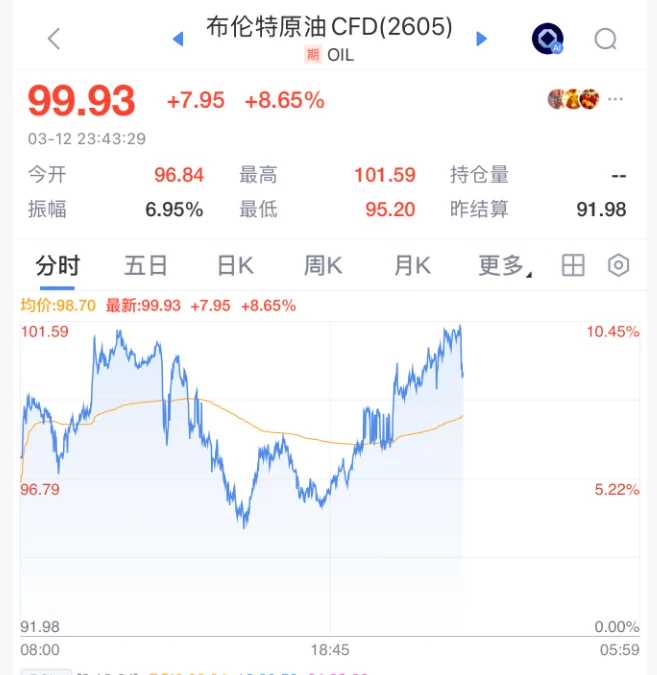Open the search magnifier

(x=605, y=39)
